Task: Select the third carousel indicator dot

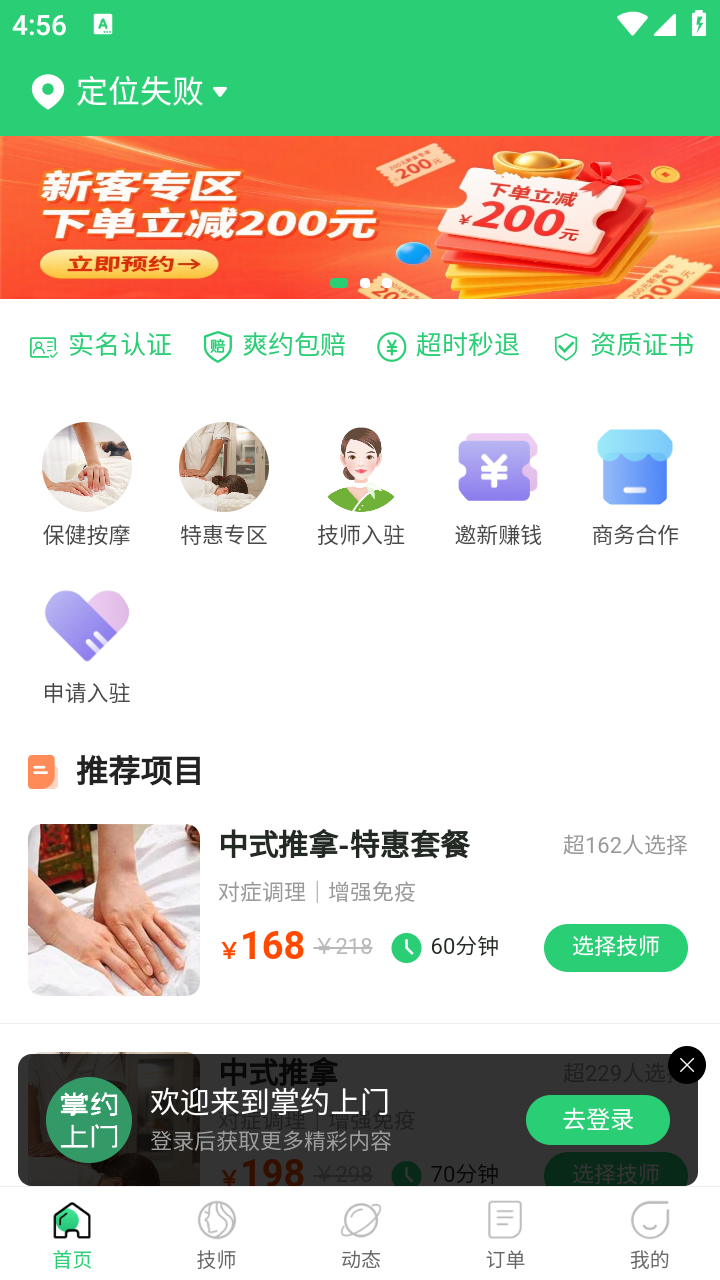Action: 386,283
